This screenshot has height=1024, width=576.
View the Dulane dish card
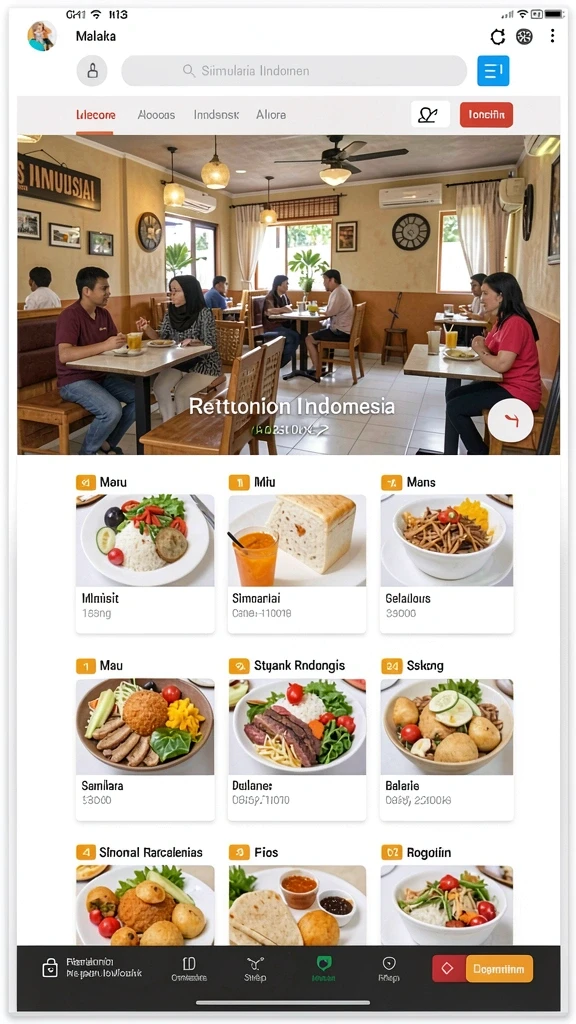pos(297,749)
